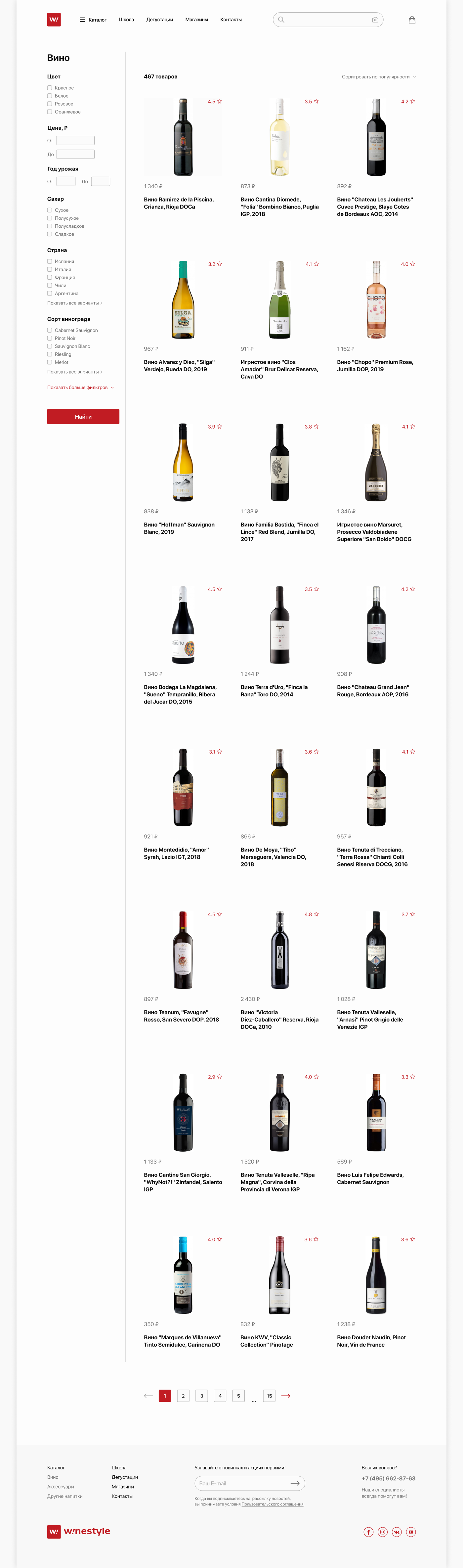Open the YouTube icon in the footer
The height and width of the screenshot is (1568, 463).
coord(411,1532)
